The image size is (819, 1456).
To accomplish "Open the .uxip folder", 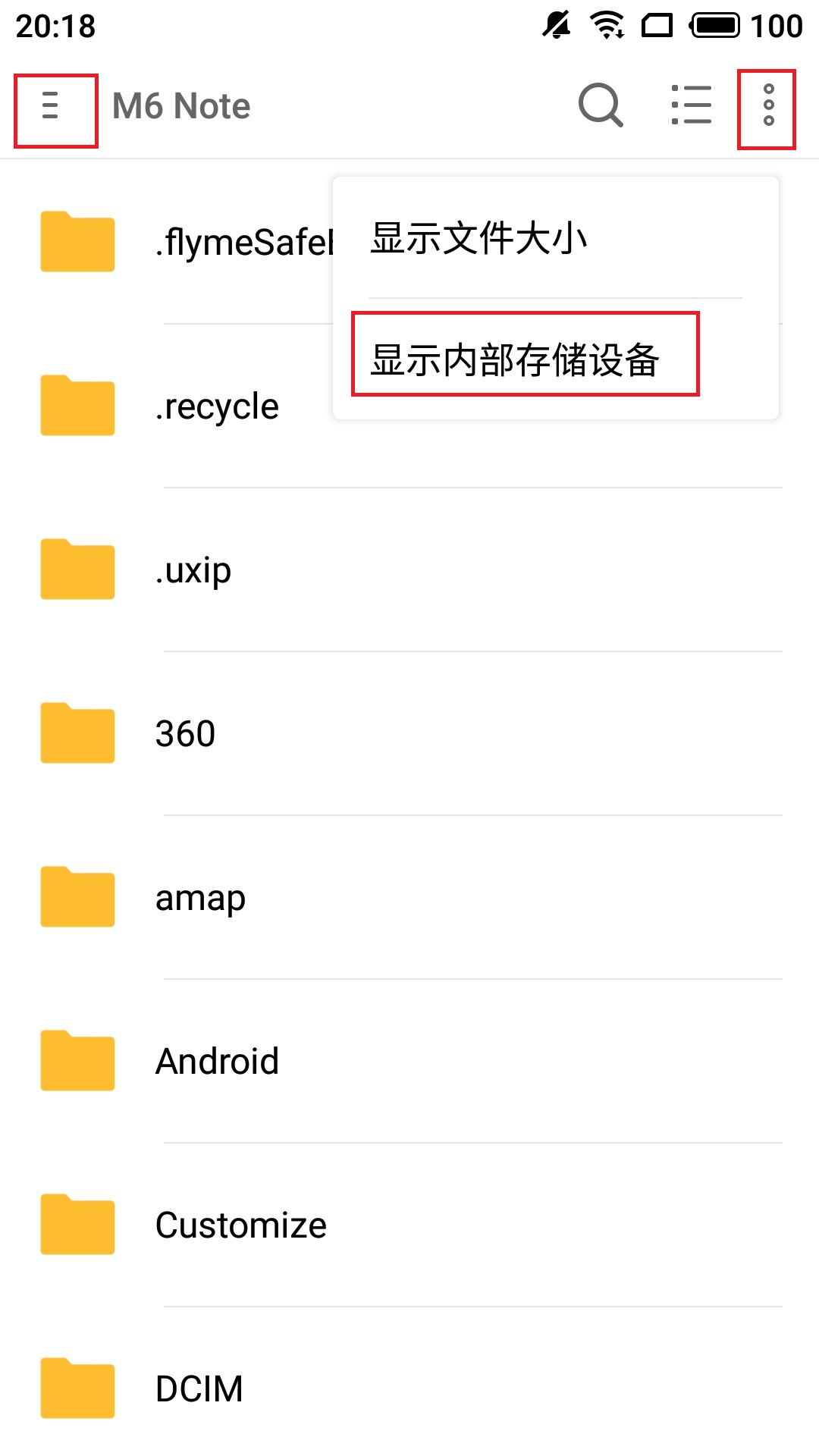I will 192,569.
